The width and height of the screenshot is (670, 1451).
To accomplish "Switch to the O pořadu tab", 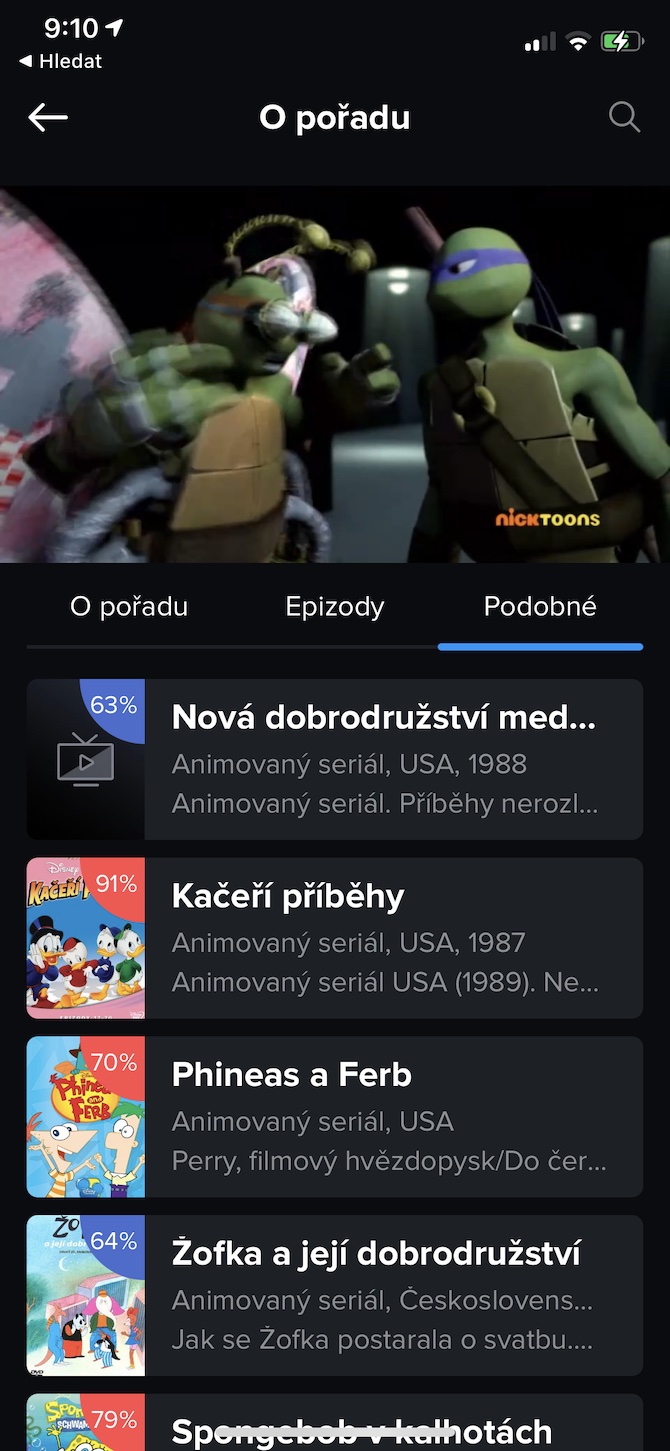I will [129, 607].
